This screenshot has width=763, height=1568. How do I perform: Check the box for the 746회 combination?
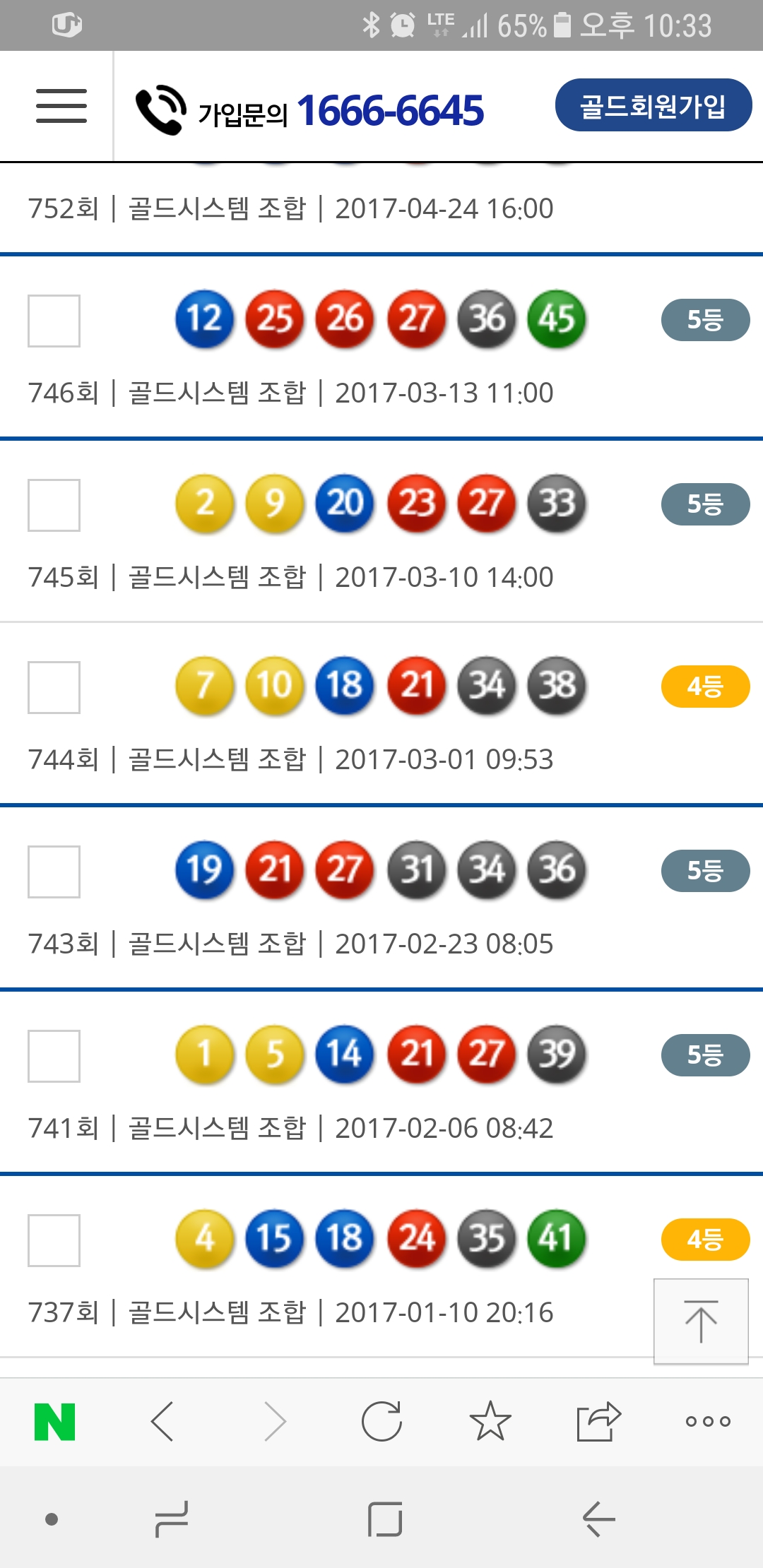click(54, 321)
